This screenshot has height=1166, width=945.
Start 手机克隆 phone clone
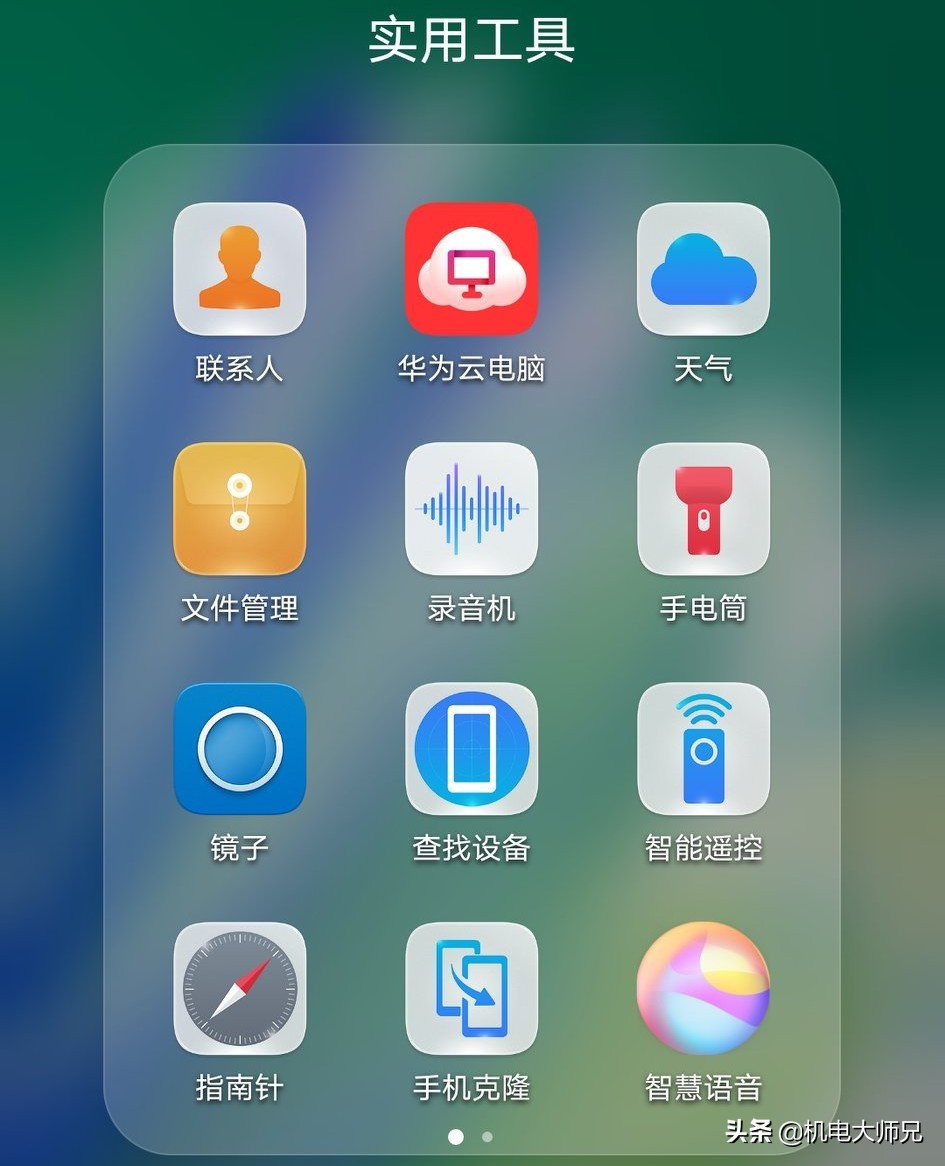click(471, 989)
